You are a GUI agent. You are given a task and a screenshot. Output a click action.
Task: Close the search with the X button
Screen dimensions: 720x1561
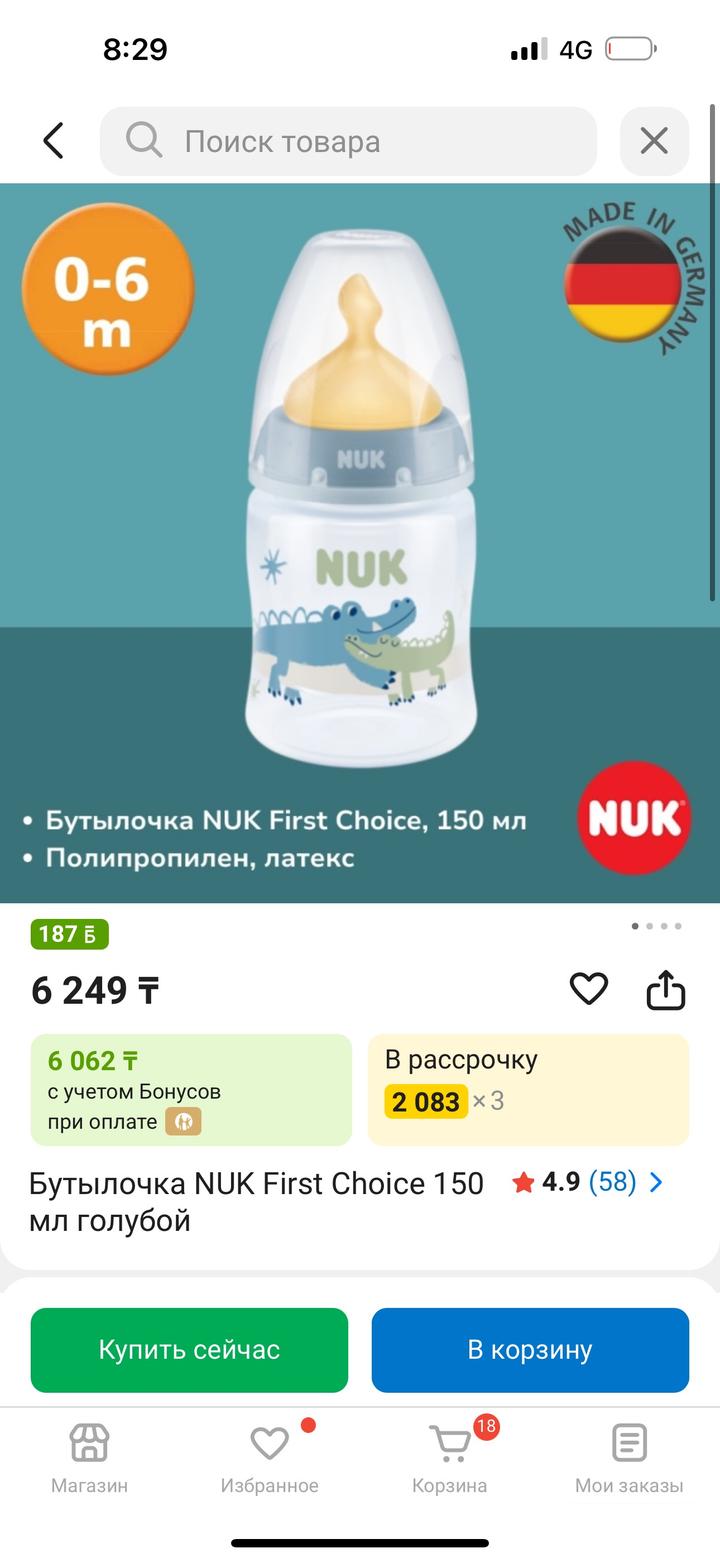[654, 141]
